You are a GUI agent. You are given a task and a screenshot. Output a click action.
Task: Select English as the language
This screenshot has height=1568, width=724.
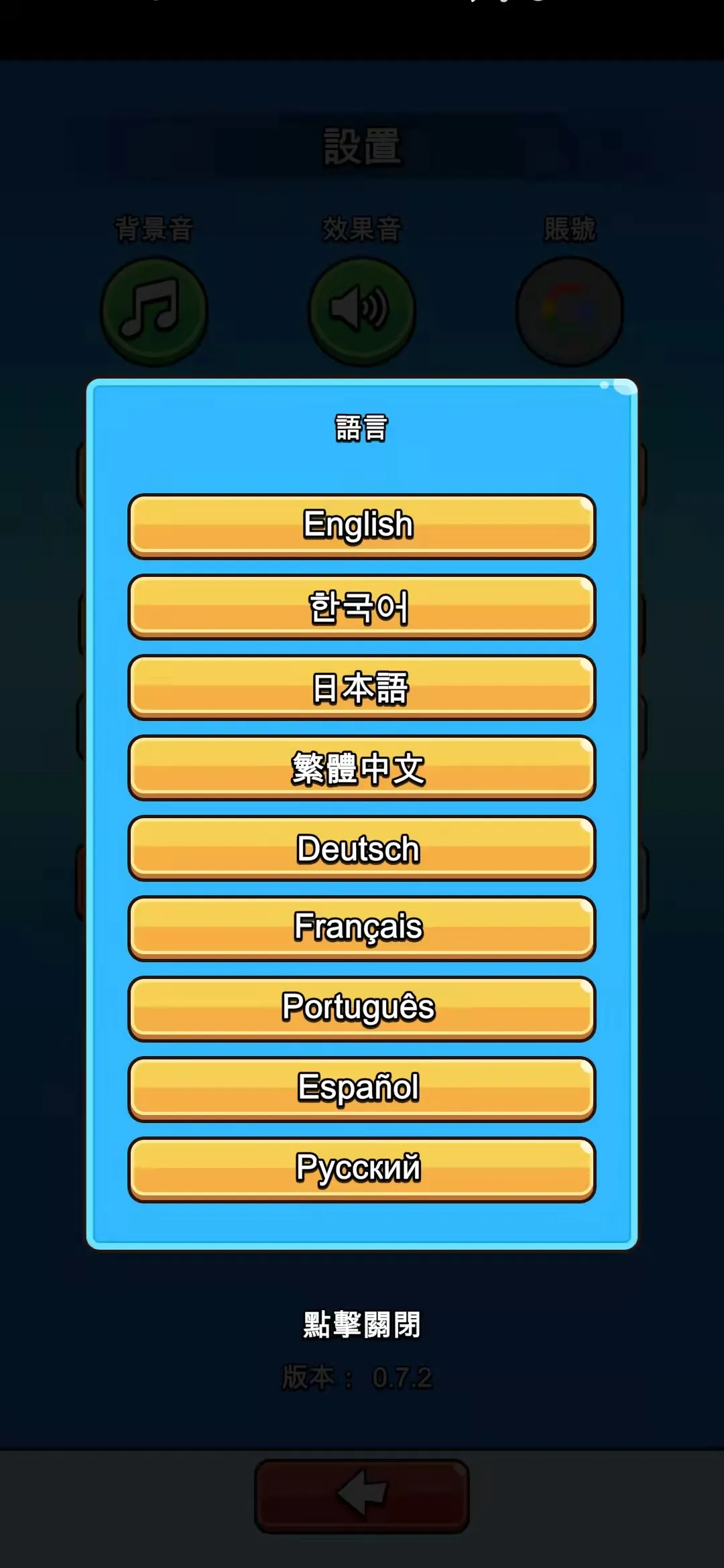point(361,526)
